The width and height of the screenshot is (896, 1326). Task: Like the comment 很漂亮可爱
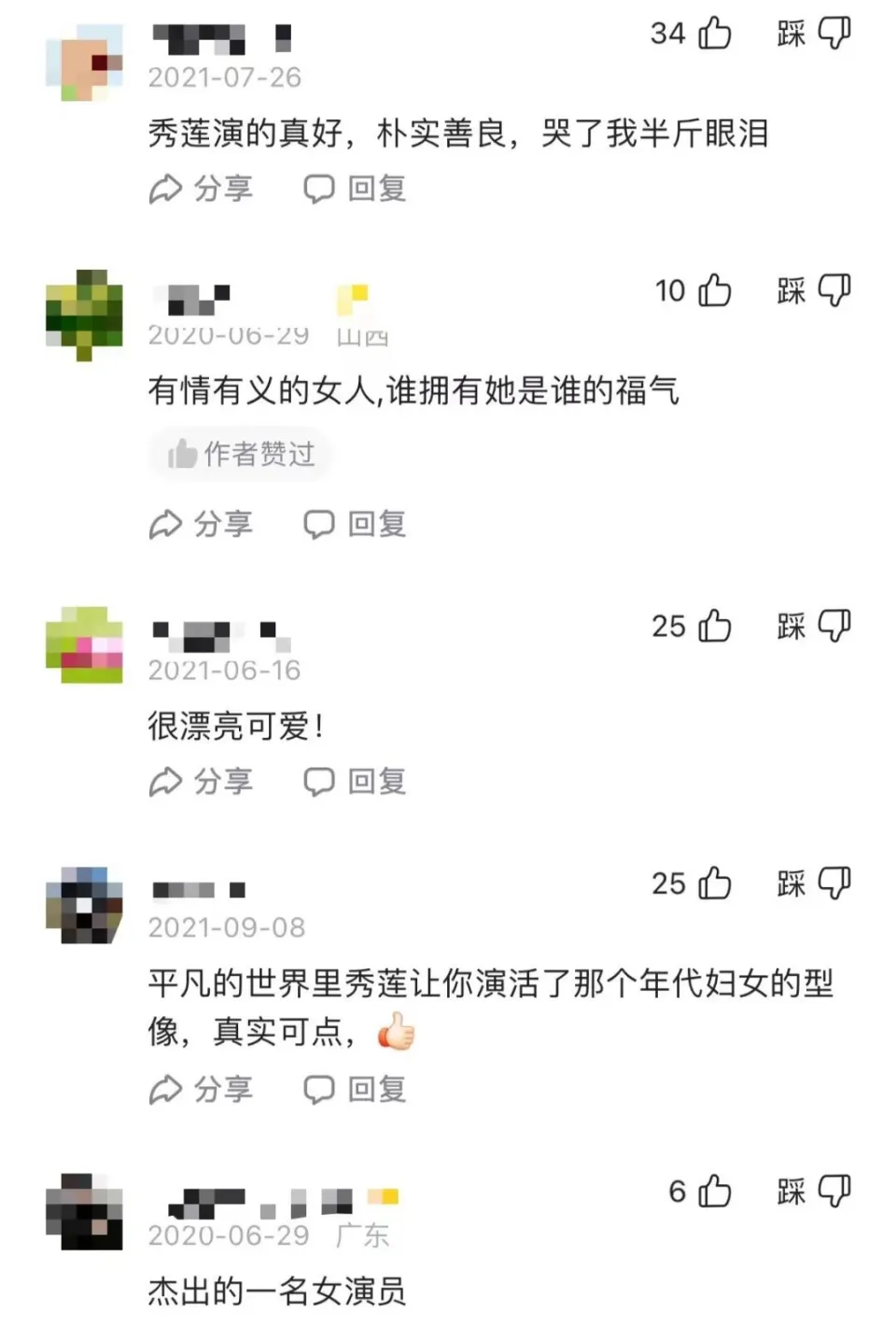point(715,626)
